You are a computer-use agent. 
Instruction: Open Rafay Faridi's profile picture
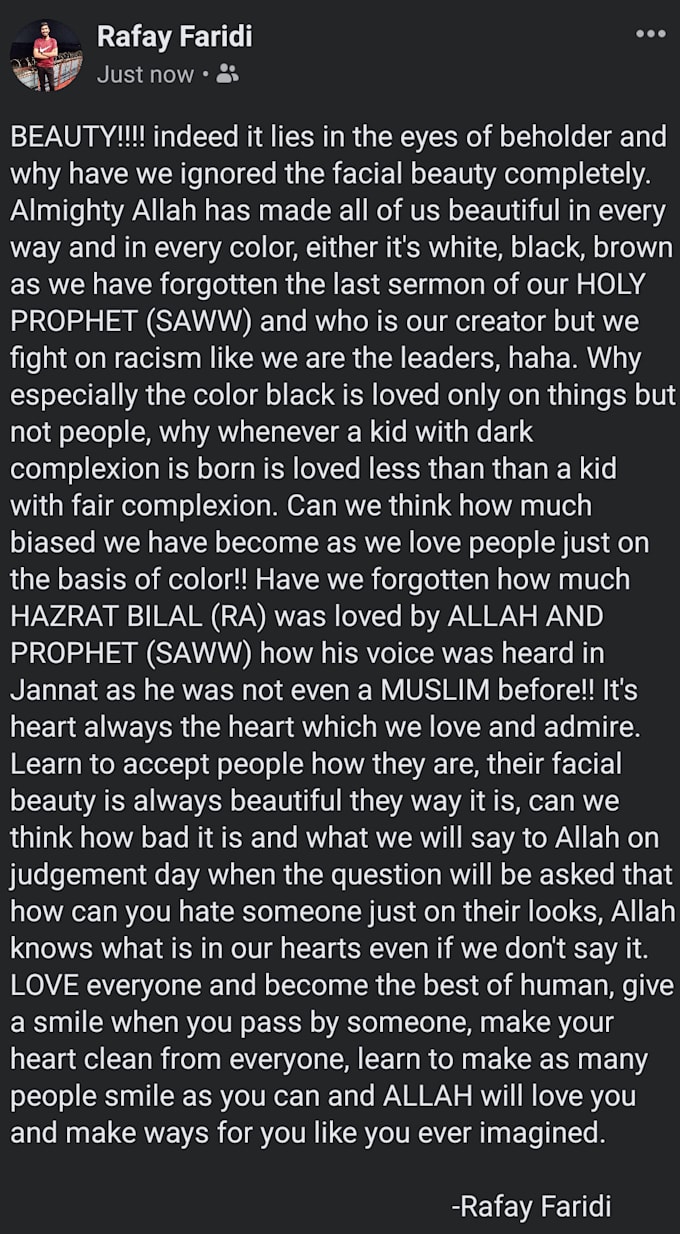tap(45, 55)
